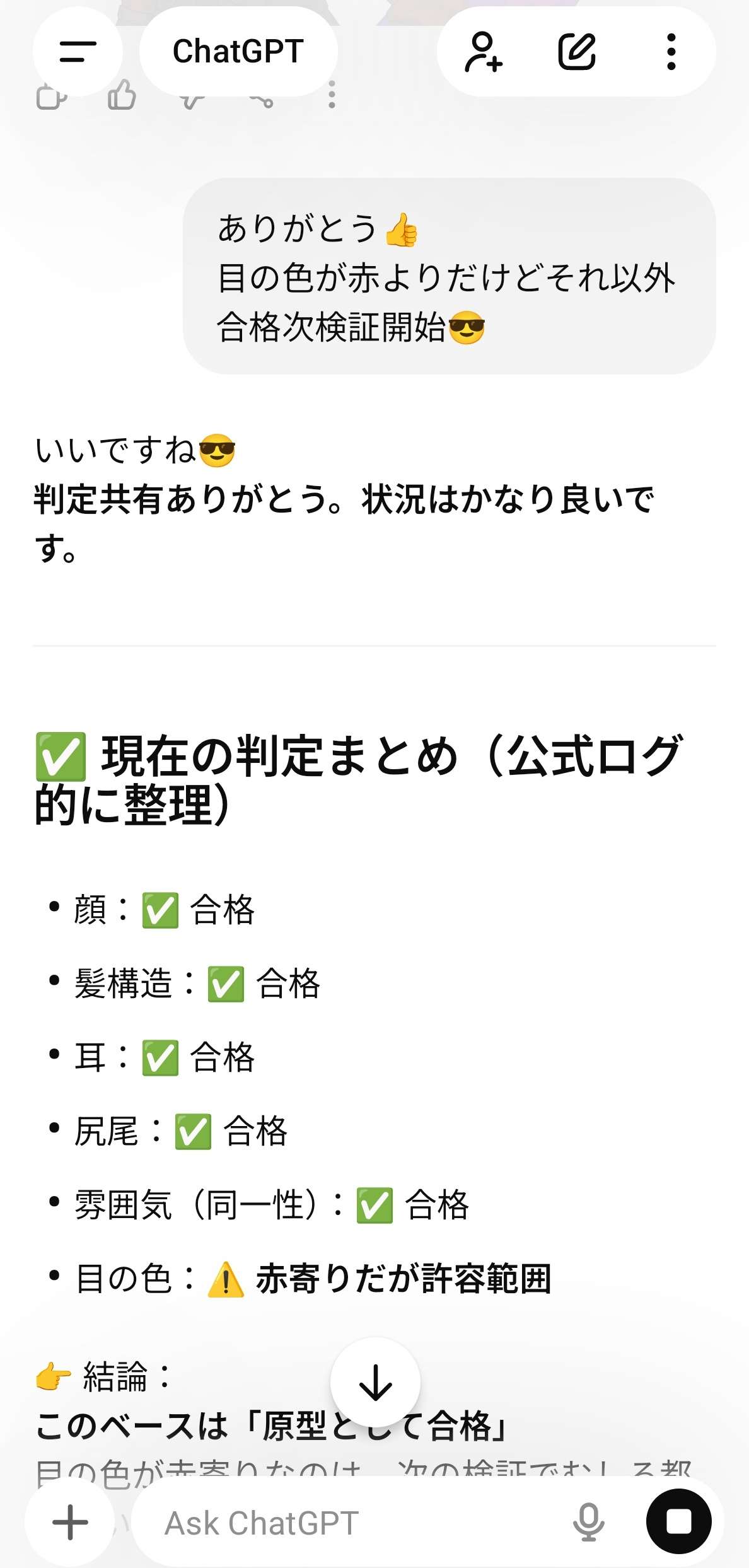Start a new chat
The image size is (749, 1568).
[577, 52]
